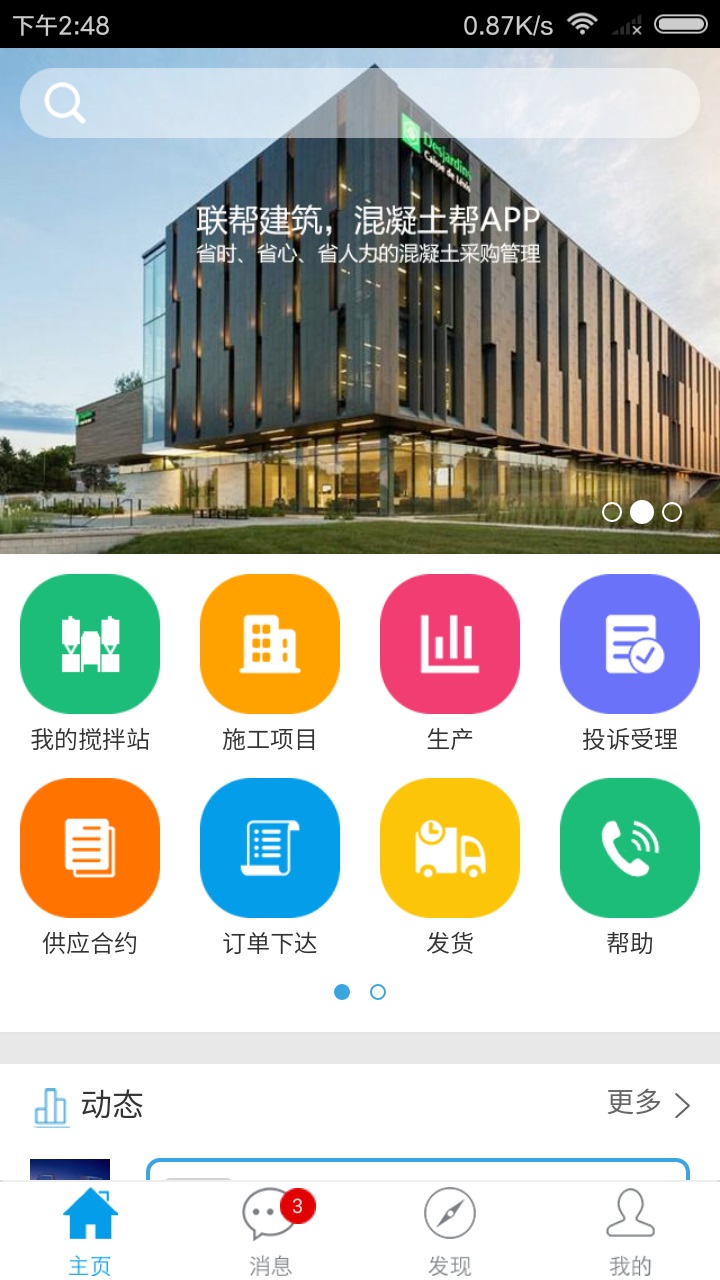Return to the 主页 home tab
Viewport: 720px width, 1280px height.
(90, 1232)
